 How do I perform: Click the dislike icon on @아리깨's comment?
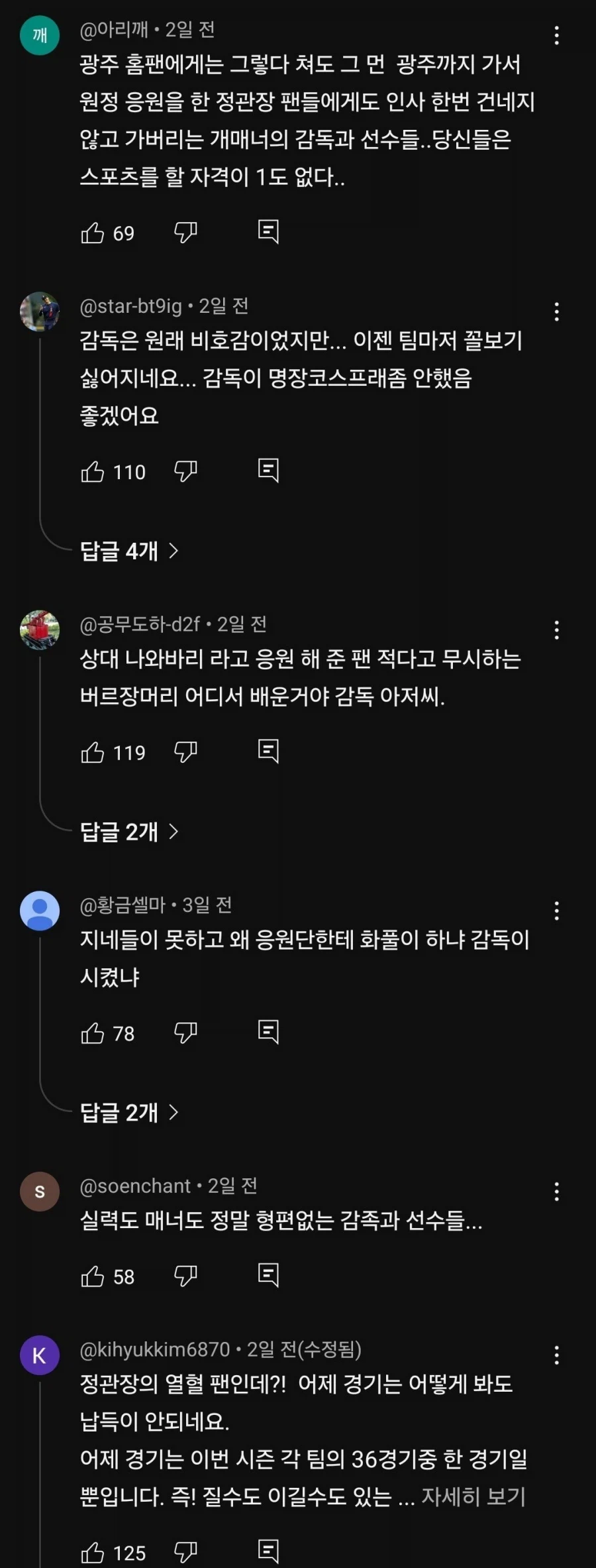tap(185, 233)
